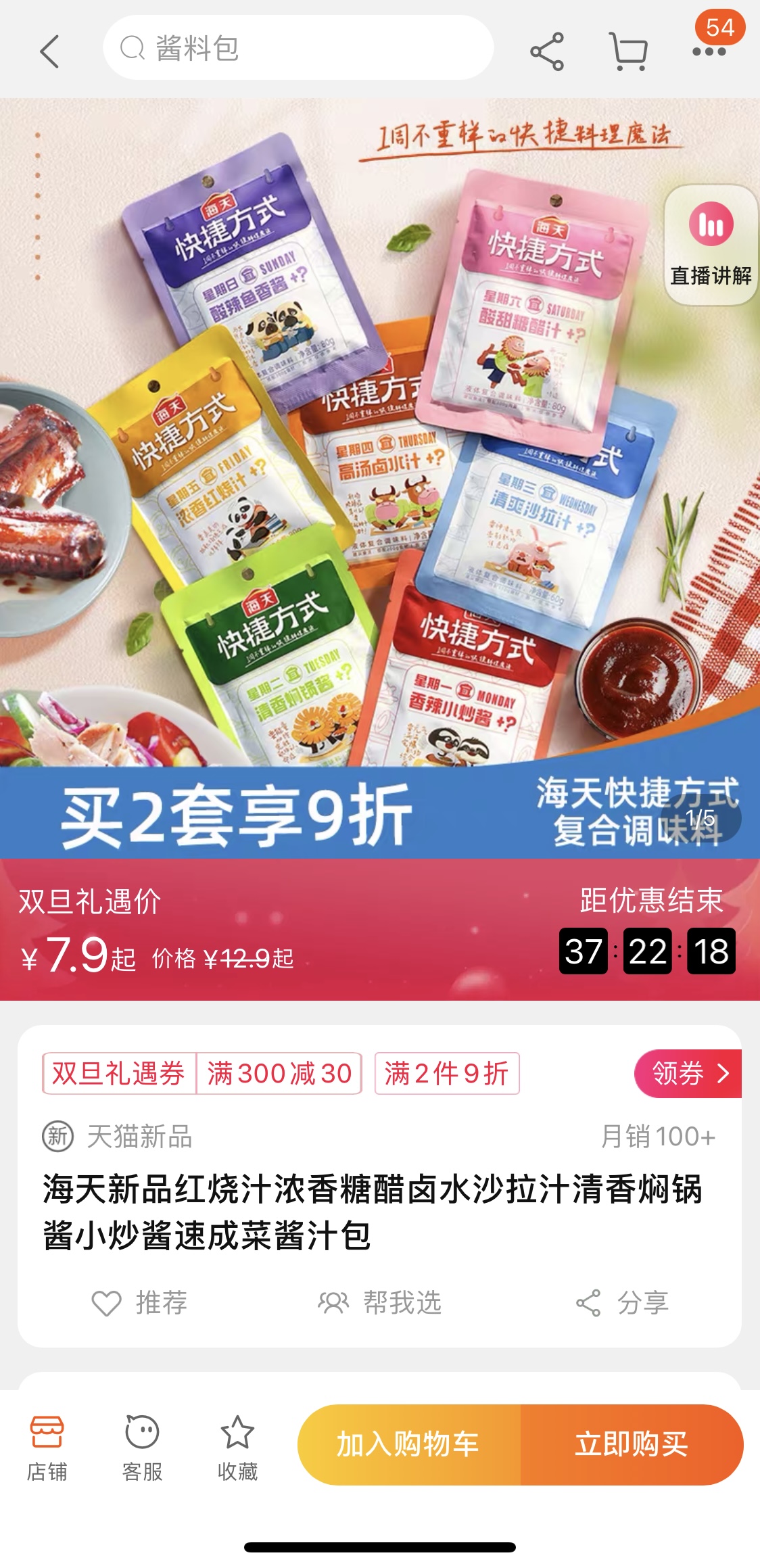760x1568 pixels.
Task: Share the product via the top share icon
Action: (546, 51)
